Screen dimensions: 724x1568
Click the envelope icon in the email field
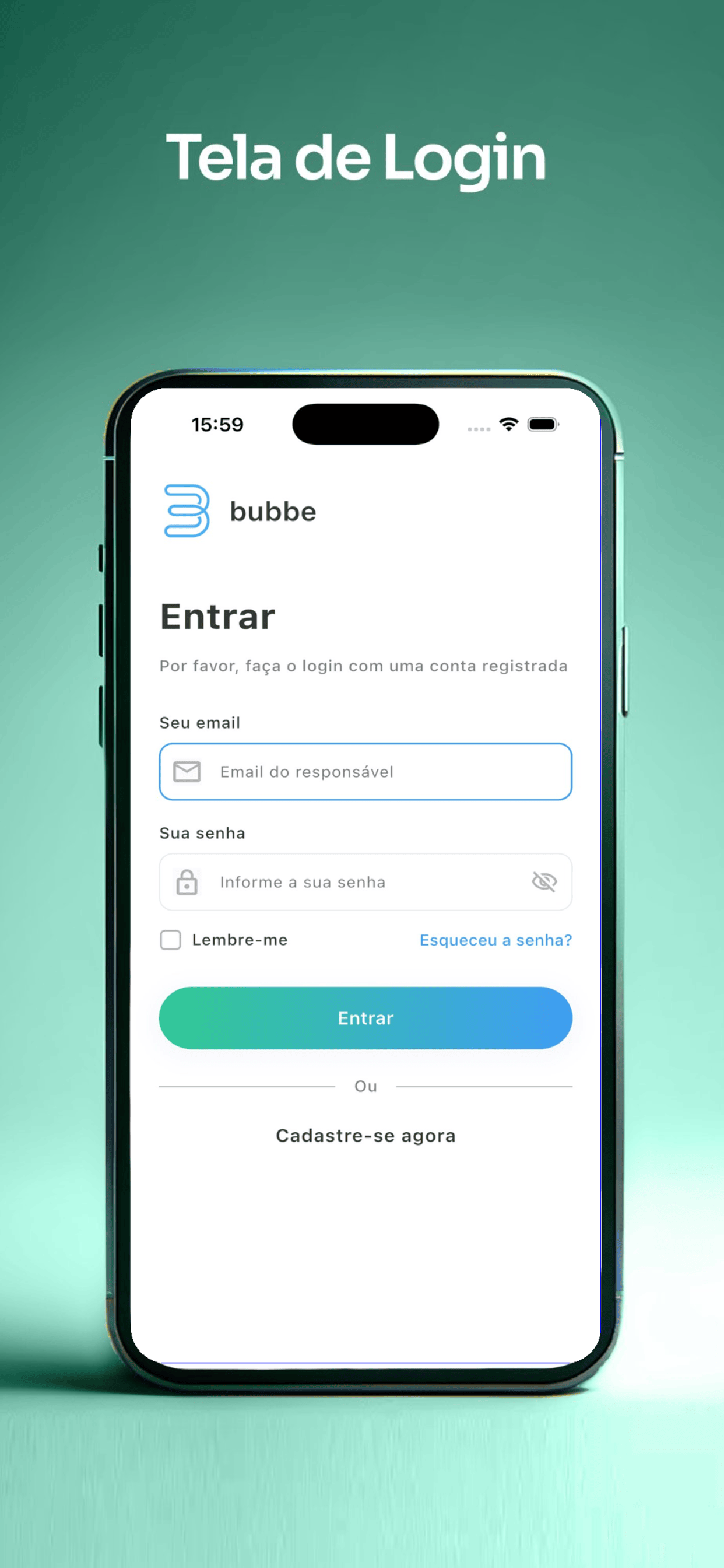[187, 772]
